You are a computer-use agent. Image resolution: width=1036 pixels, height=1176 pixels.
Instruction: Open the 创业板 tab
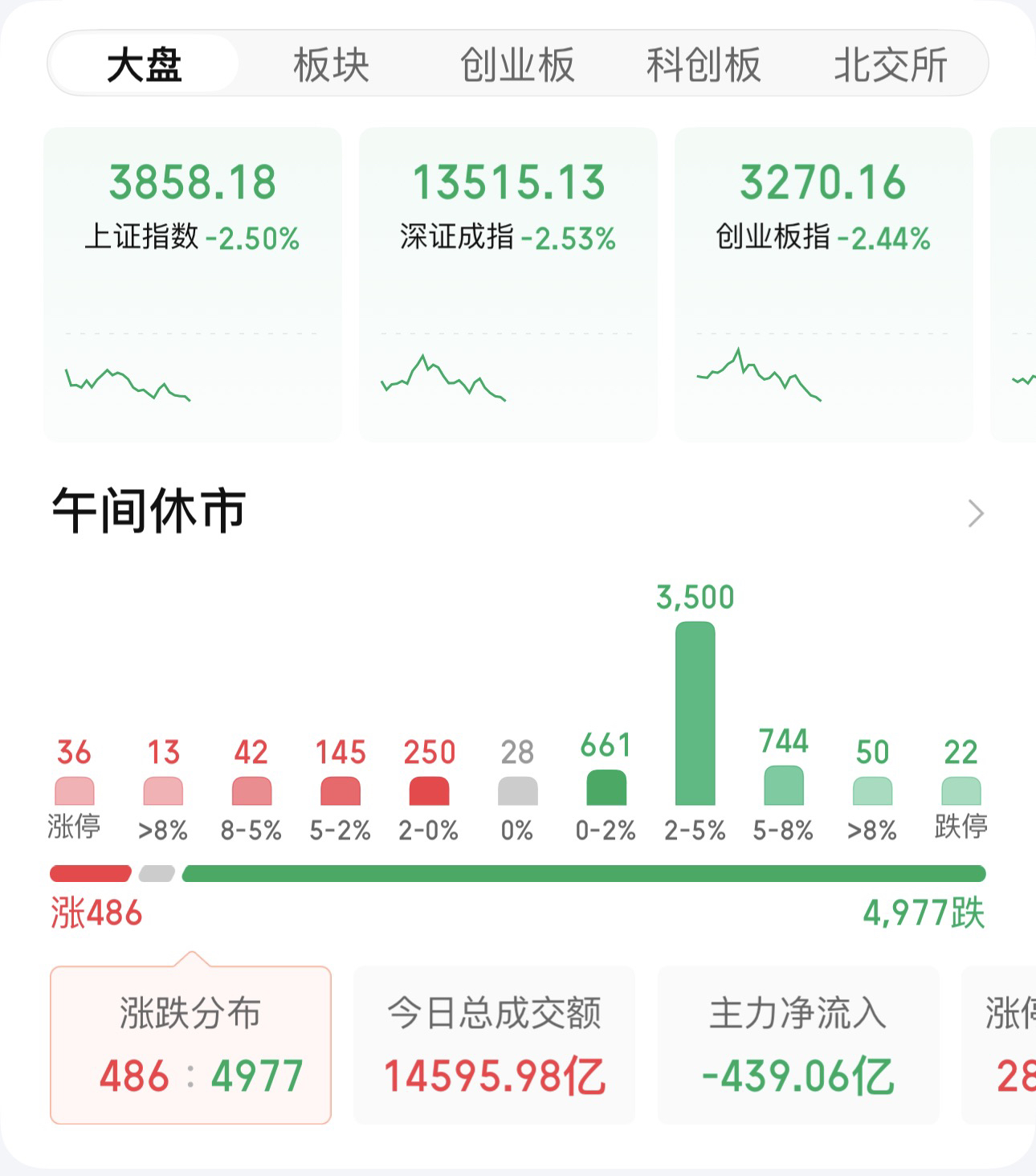[x=517, y=64]
